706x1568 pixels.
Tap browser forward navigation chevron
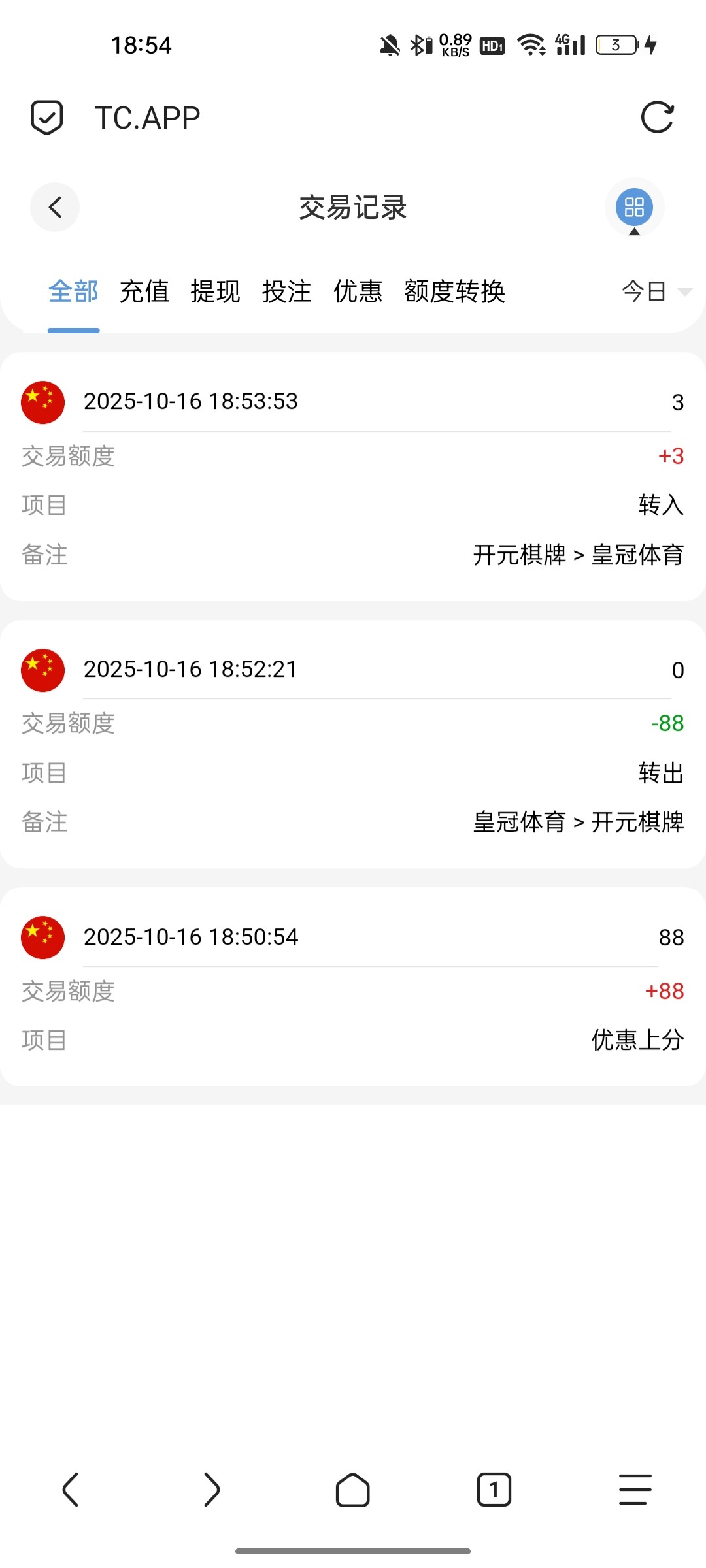(212, 1491)
